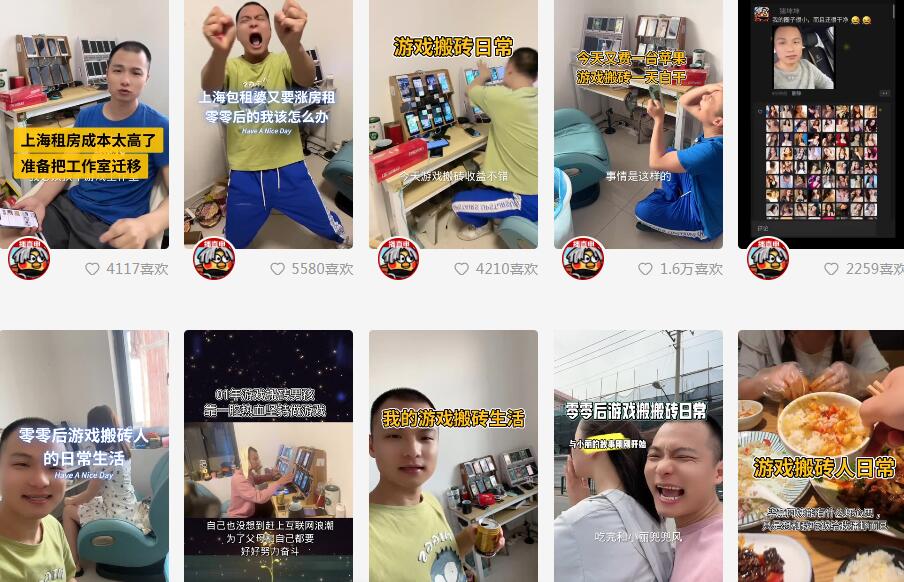Open video '我的游戏搬砖生活'
This screenshot has height=582, width=904.
[453, 455]
